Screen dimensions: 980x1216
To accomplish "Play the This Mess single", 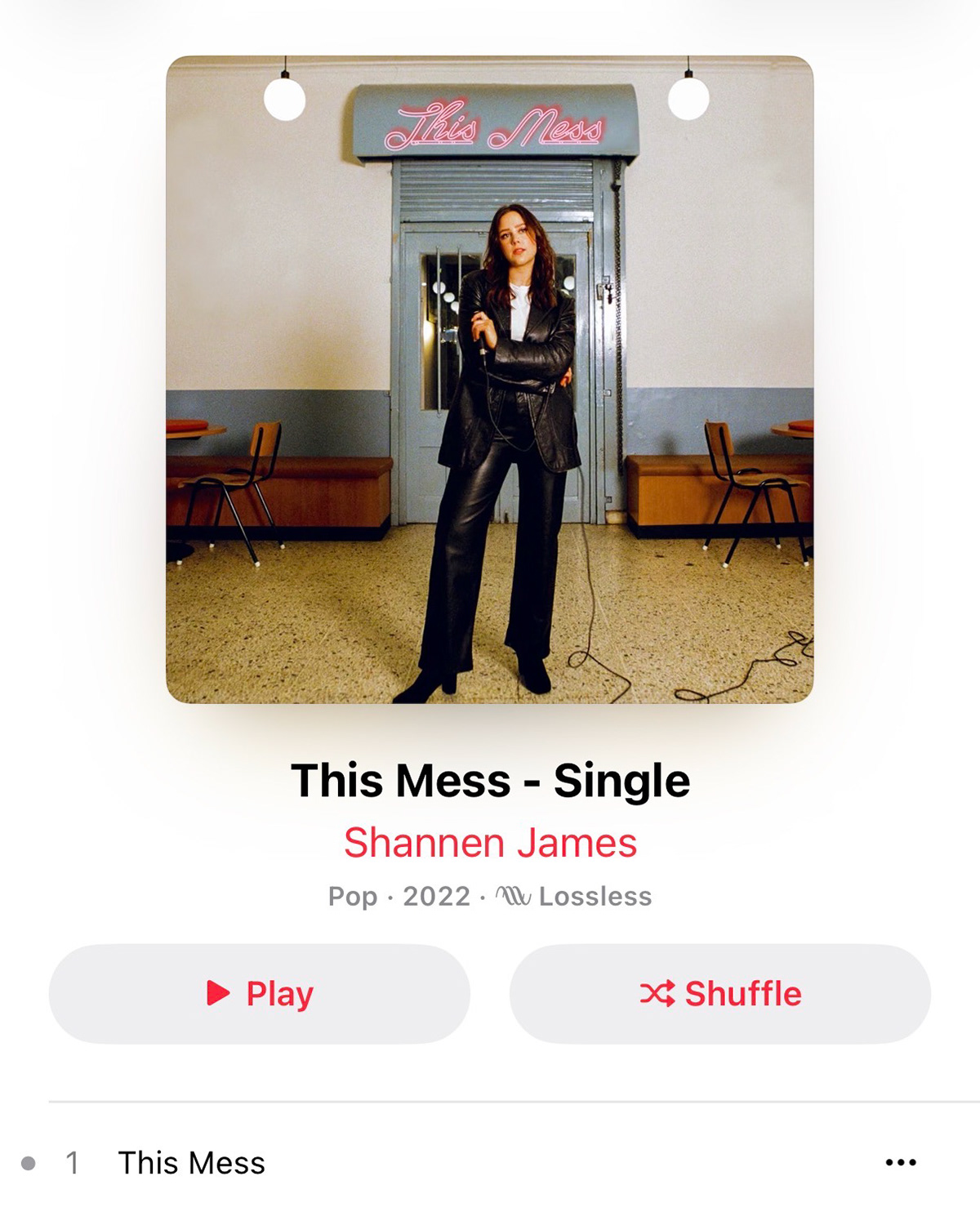I will (x=260, y=994).
